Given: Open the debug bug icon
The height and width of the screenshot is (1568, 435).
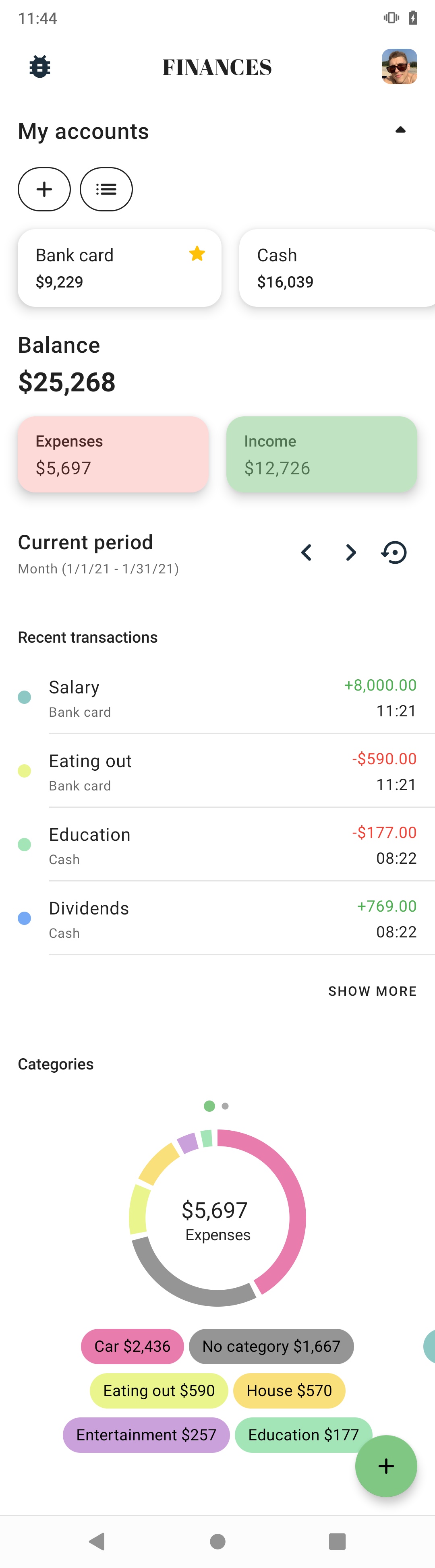Looking at the screenshot, I should [40, 66].
